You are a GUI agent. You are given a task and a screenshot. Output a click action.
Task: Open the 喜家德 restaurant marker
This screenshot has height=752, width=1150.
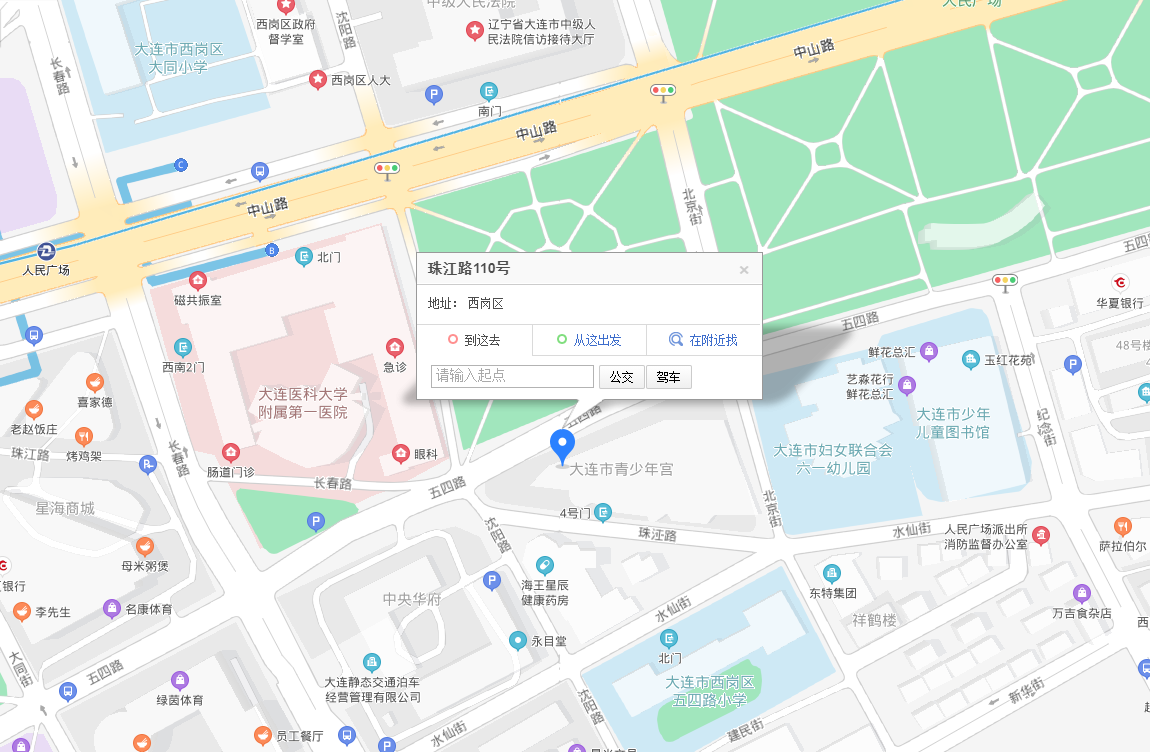pyautogui.click(x=95, y=383)
